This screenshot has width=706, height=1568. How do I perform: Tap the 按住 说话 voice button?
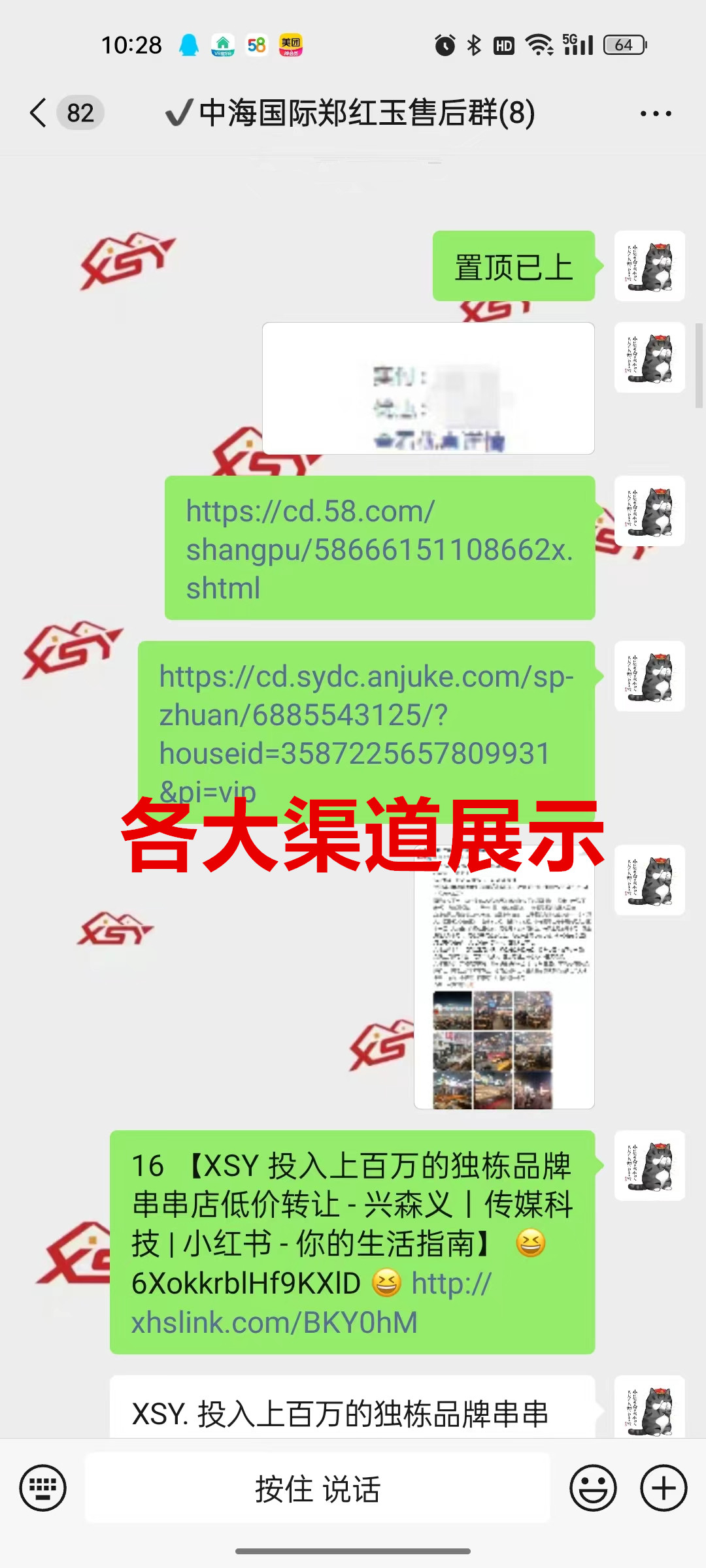[318, 1488]
